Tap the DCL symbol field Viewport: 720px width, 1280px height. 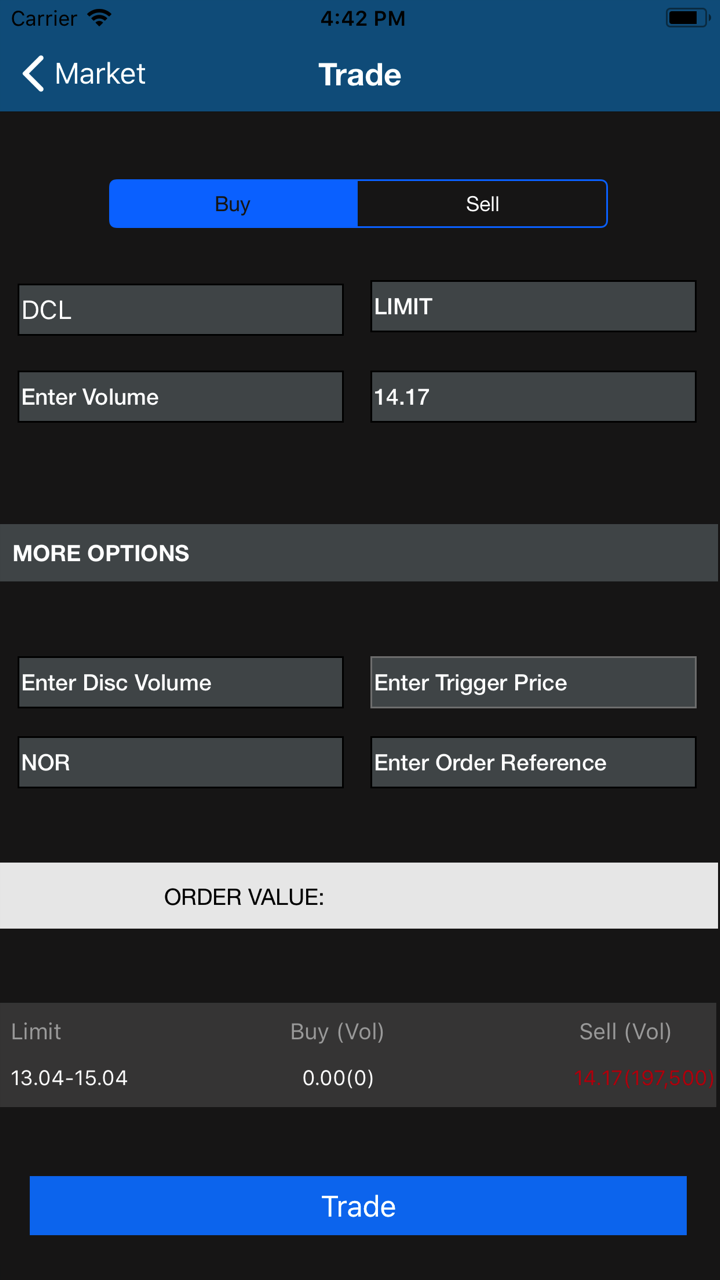click(x=180, y=310)
